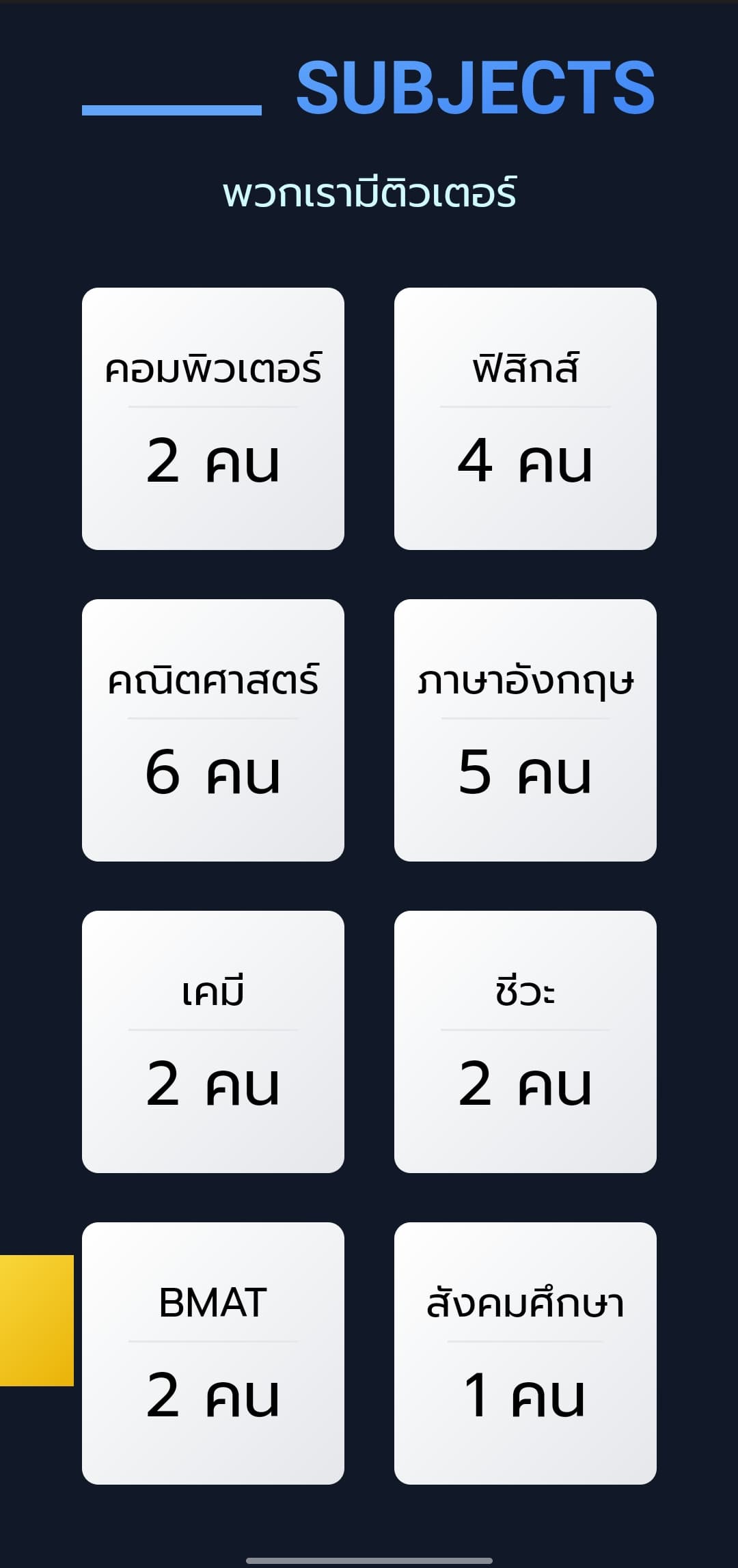This screenshot has height=1568, width=738.
Task: Select the BMAT card
Action: tap(213, 1353)
